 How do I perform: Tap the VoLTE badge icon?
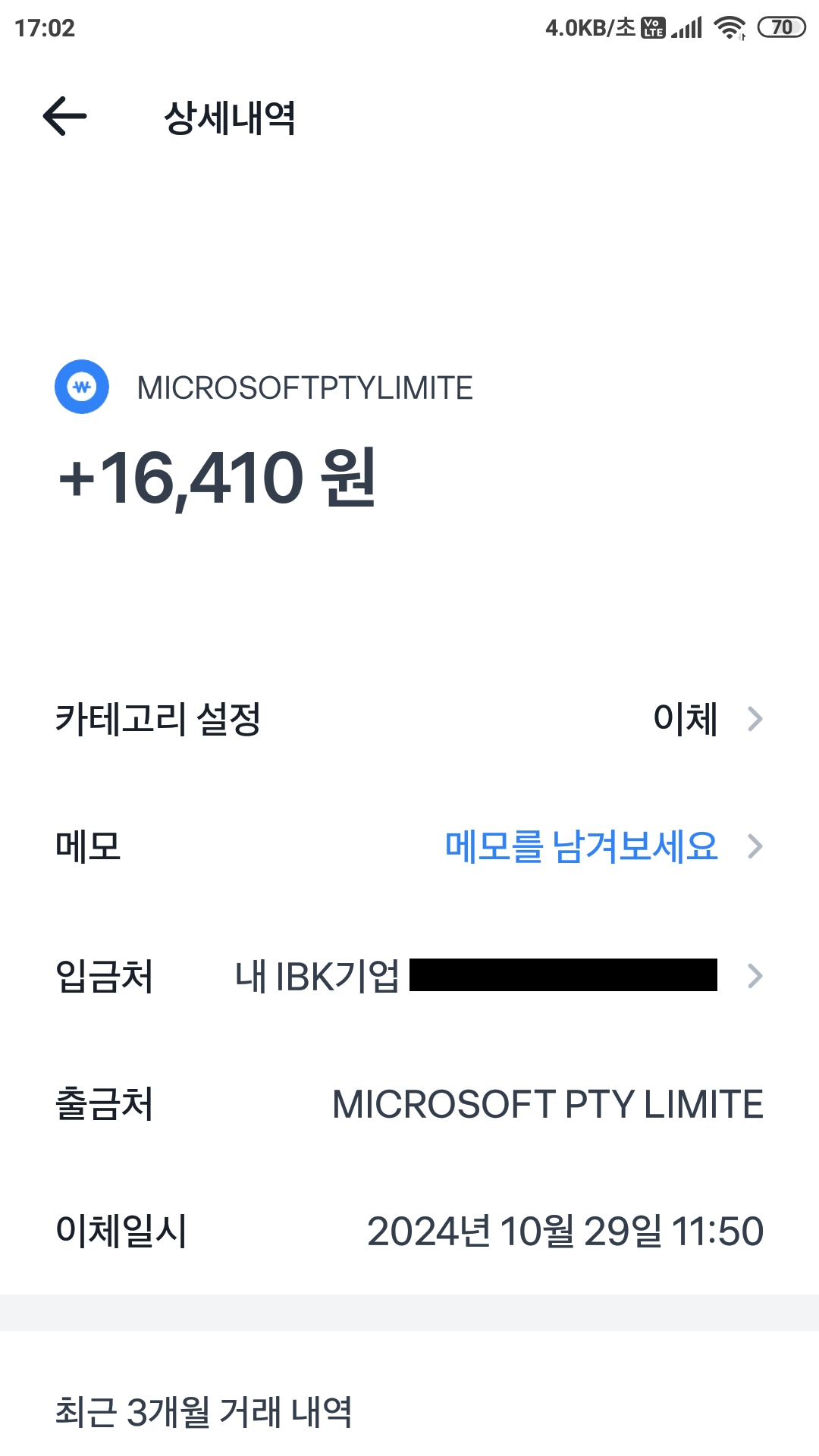click(x=654, y=27)
